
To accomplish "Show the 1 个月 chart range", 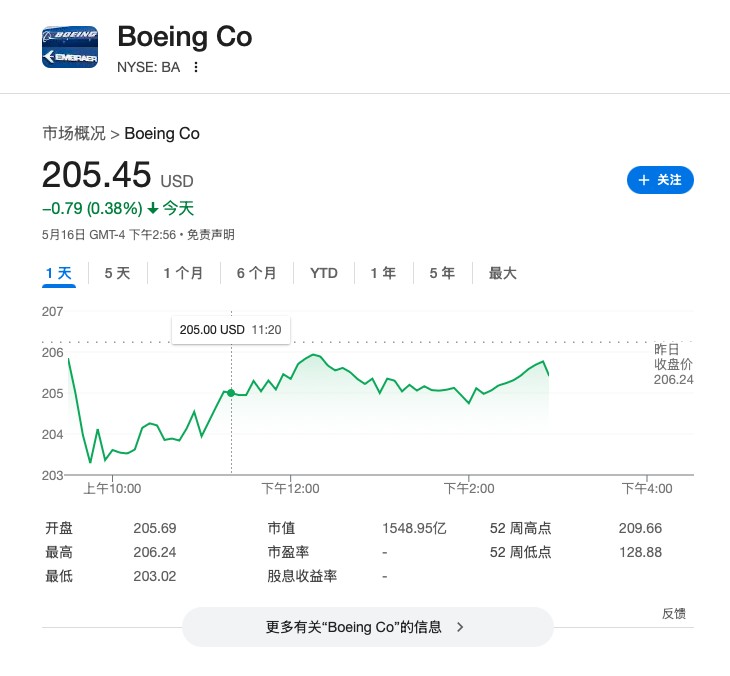I will coord(183,273).
